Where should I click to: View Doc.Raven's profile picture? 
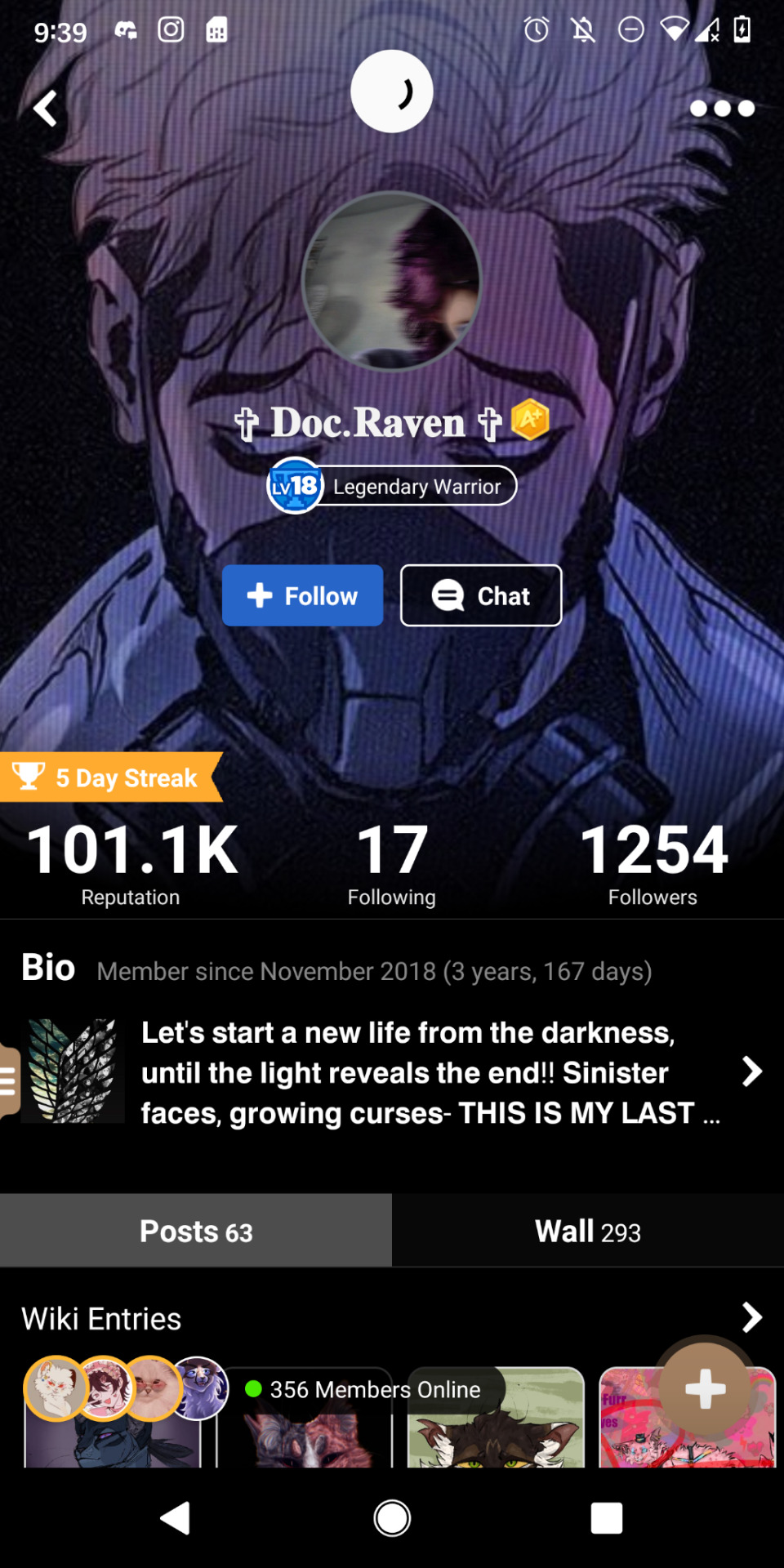(x=392, y=281)
